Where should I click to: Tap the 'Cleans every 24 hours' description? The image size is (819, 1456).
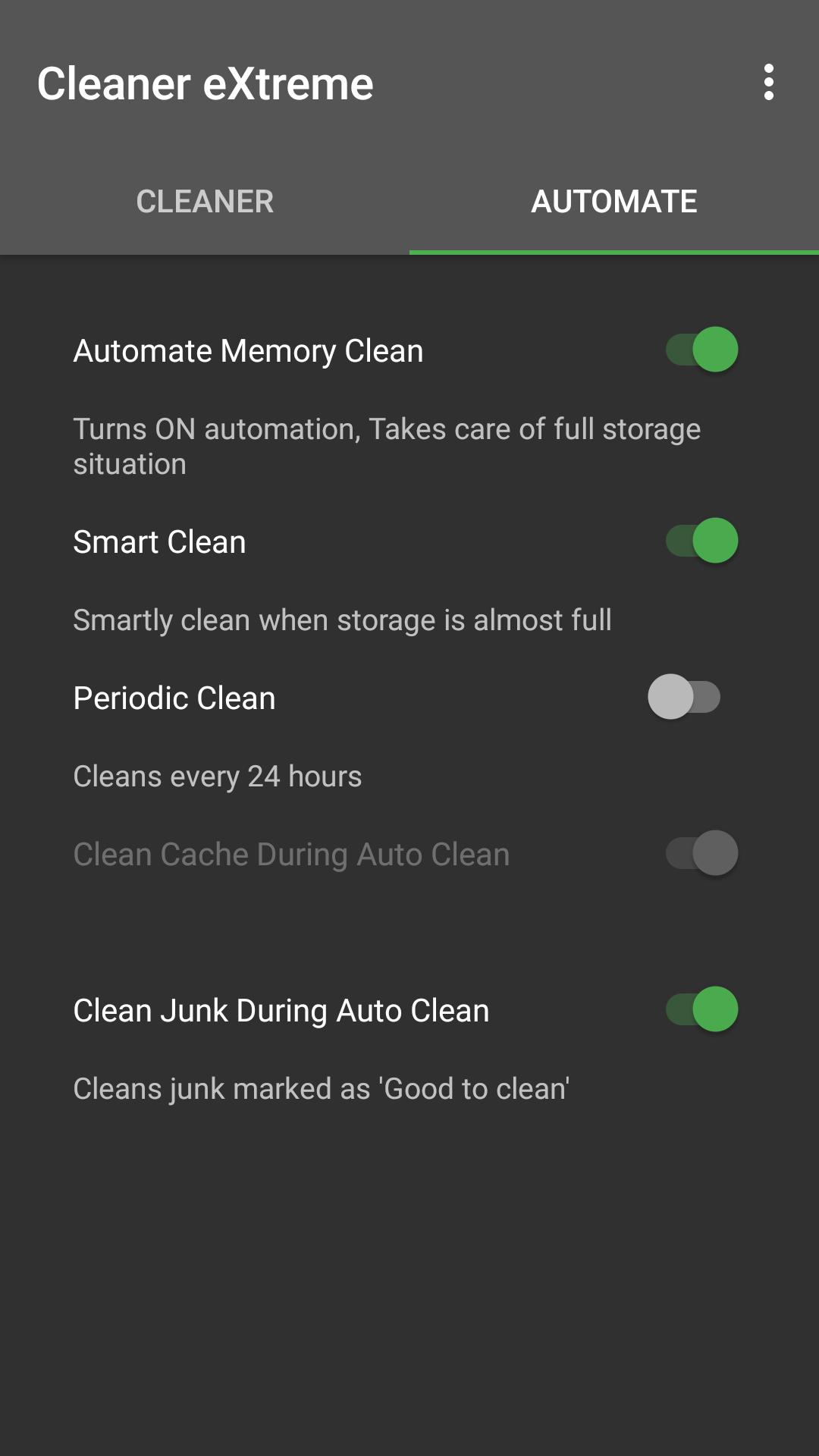point(216,776)
